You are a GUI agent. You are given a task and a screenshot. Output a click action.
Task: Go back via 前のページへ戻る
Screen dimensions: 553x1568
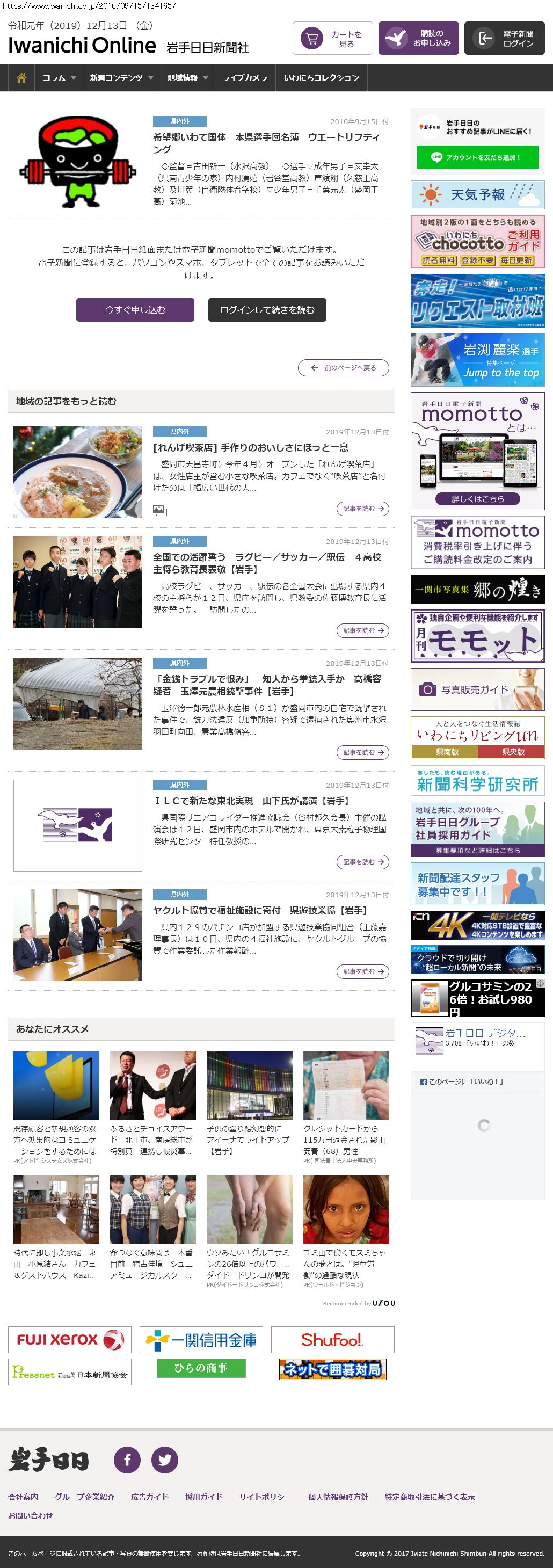click(x=343, y=368)
